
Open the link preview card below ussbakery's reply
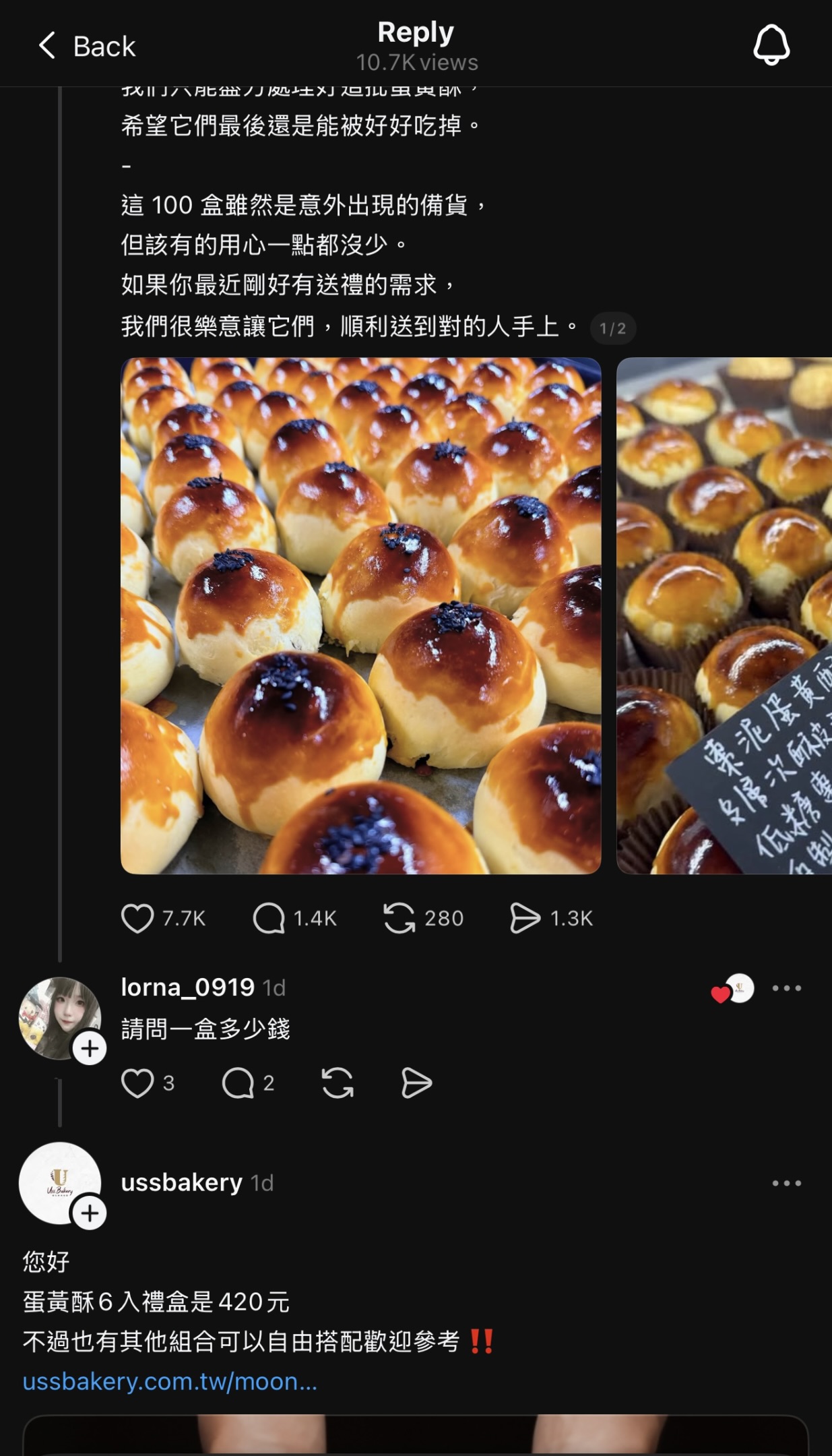point(416,1436)
